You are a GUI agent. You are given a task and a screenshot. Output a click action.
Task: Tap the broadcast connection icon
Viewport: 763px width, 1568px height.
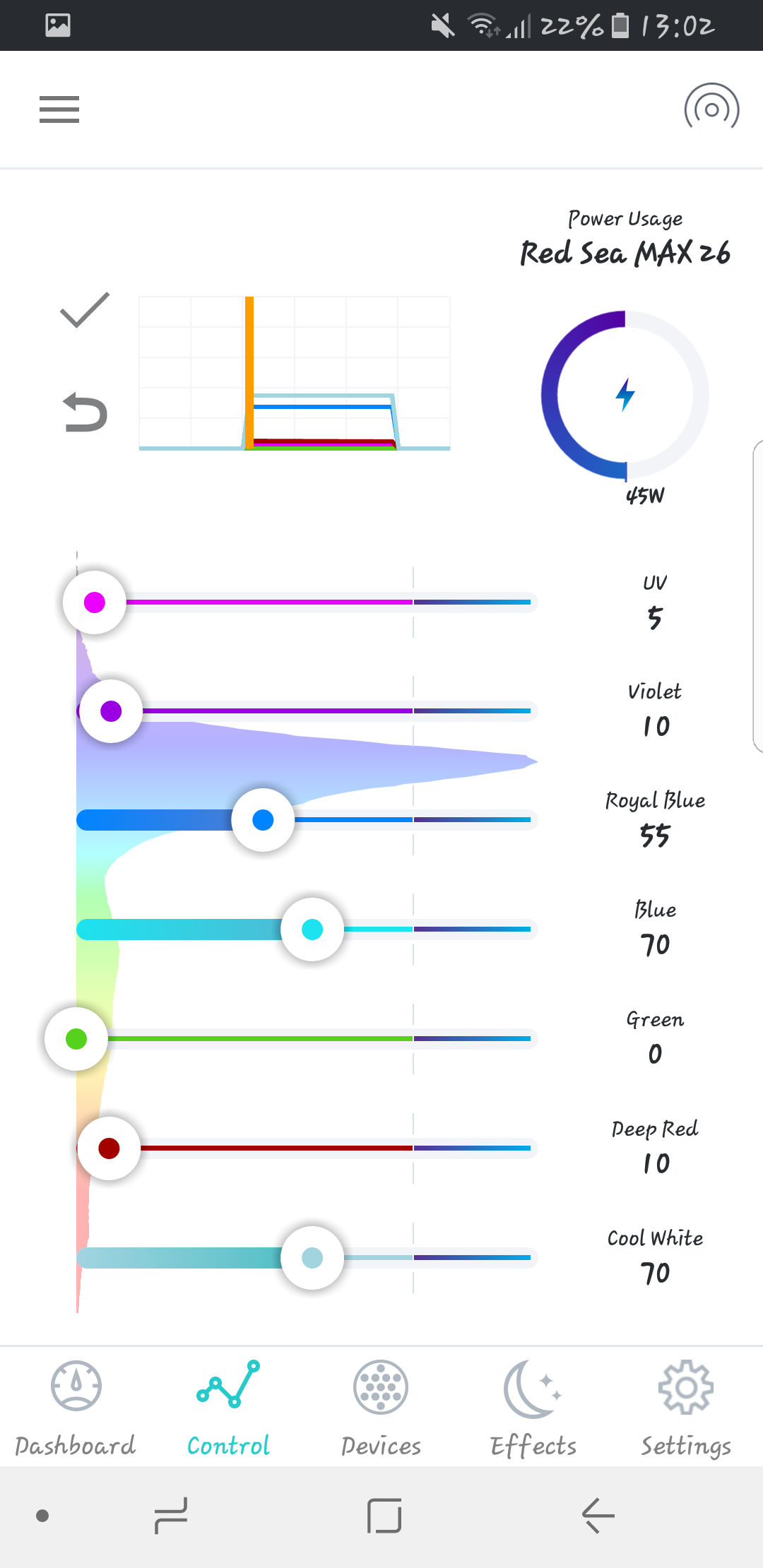coord(711,109)
